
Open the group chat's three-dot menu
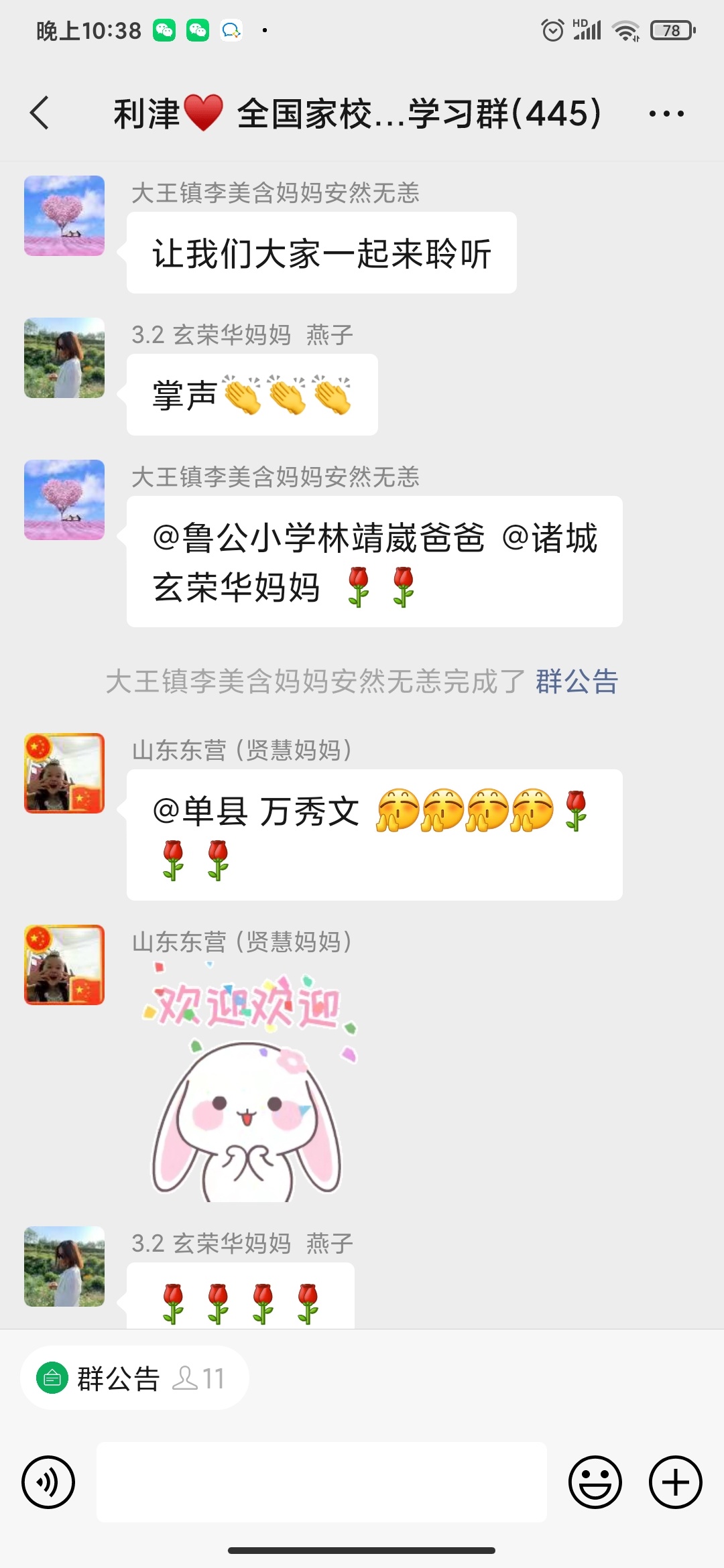(666, 114)
